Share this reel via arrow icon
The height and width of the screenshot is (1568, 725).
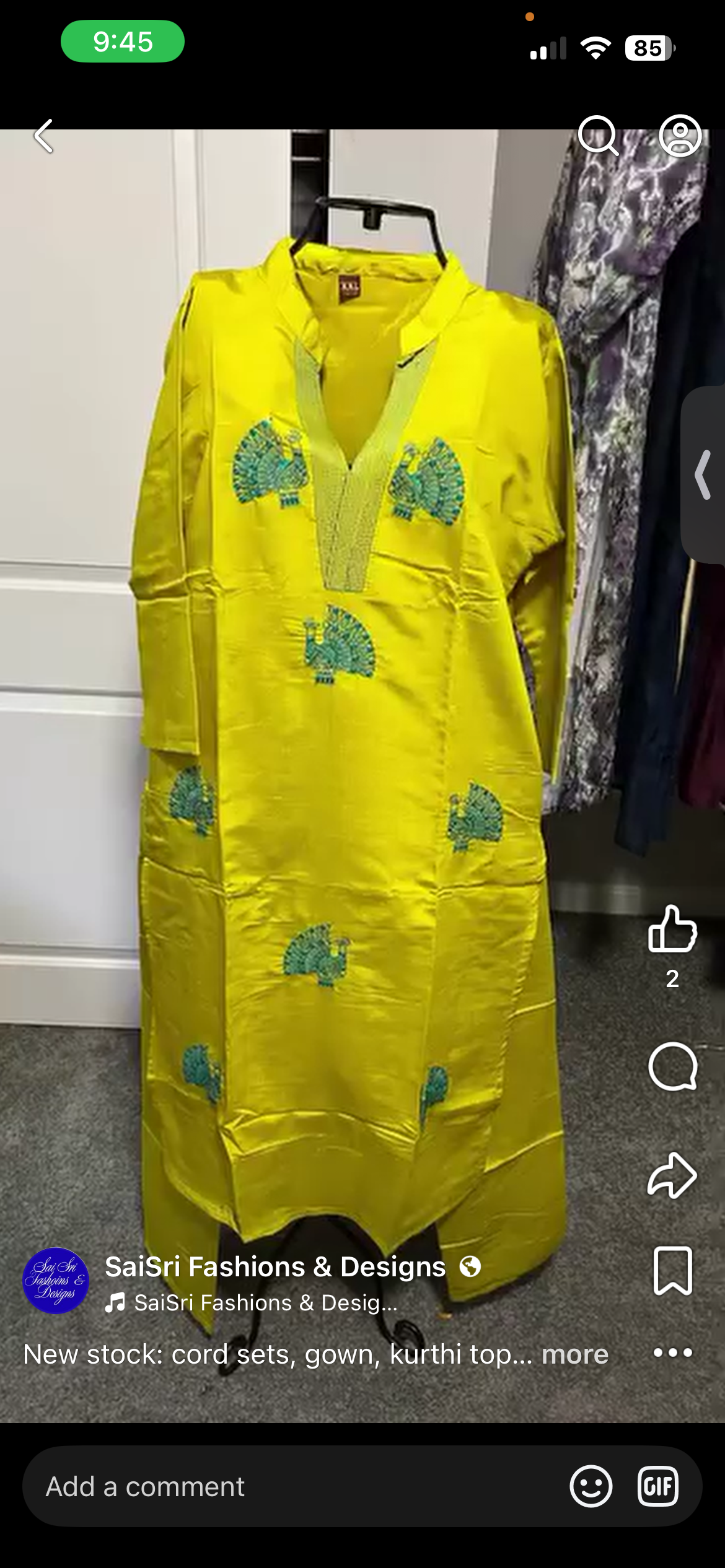pyautogui.click(x=672, y=1175)
